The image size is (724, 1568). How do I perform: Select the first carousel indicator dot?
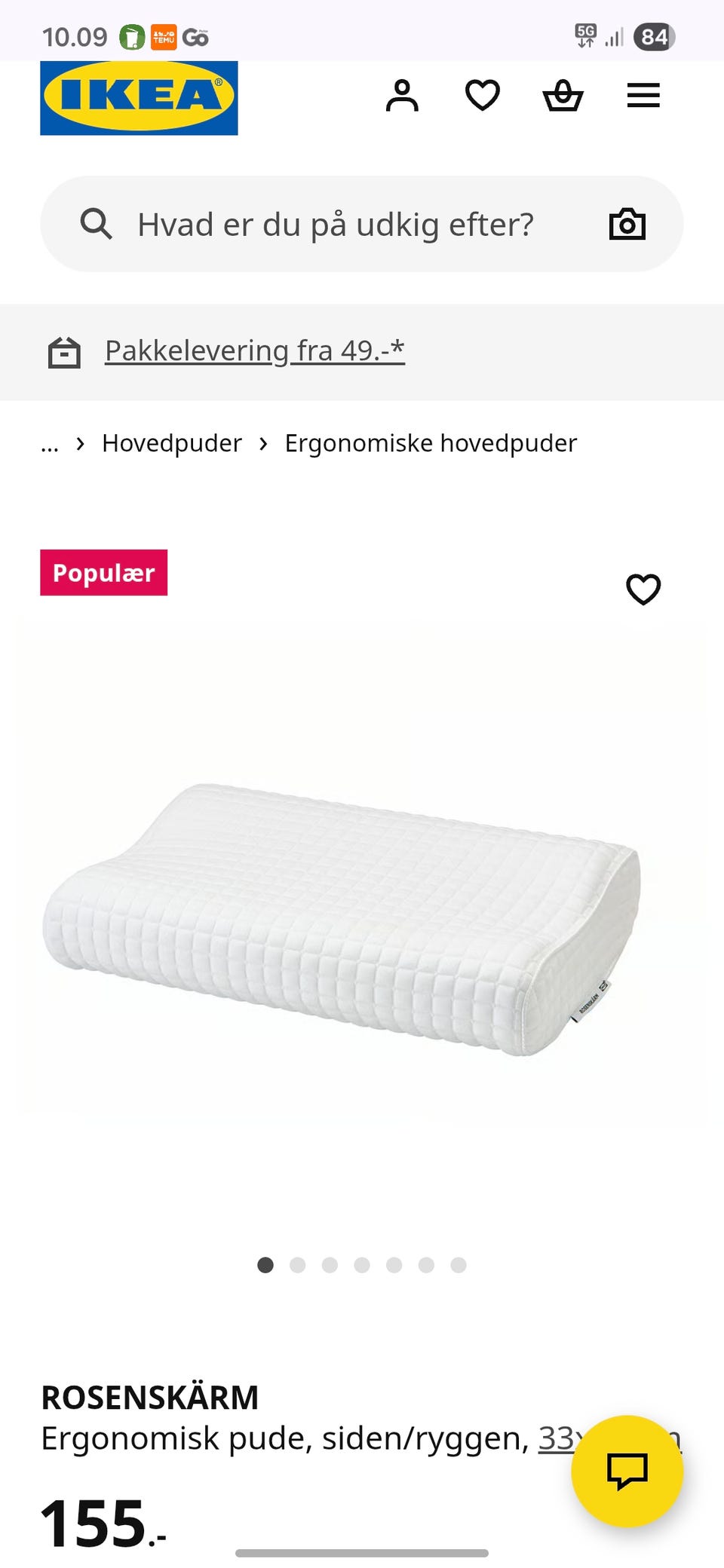266,1266
